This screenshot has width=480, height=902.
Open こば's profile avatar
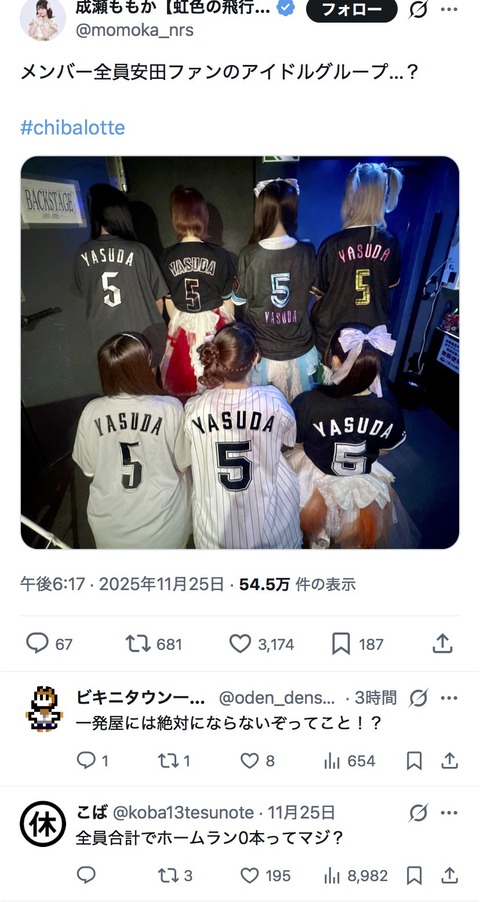(x=43, y=824)
